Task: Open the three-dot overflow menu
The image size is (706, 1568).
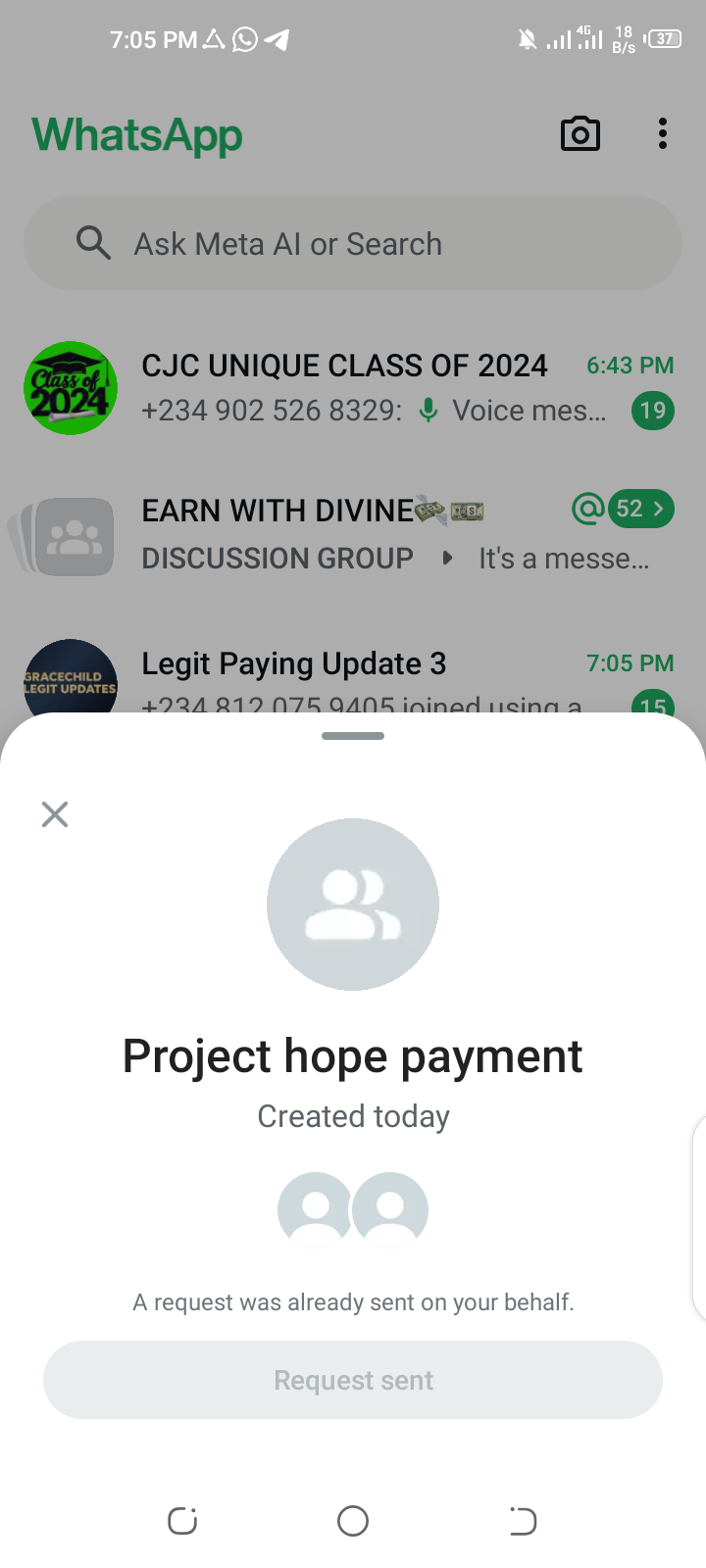Action: click(x=663, y=134)
